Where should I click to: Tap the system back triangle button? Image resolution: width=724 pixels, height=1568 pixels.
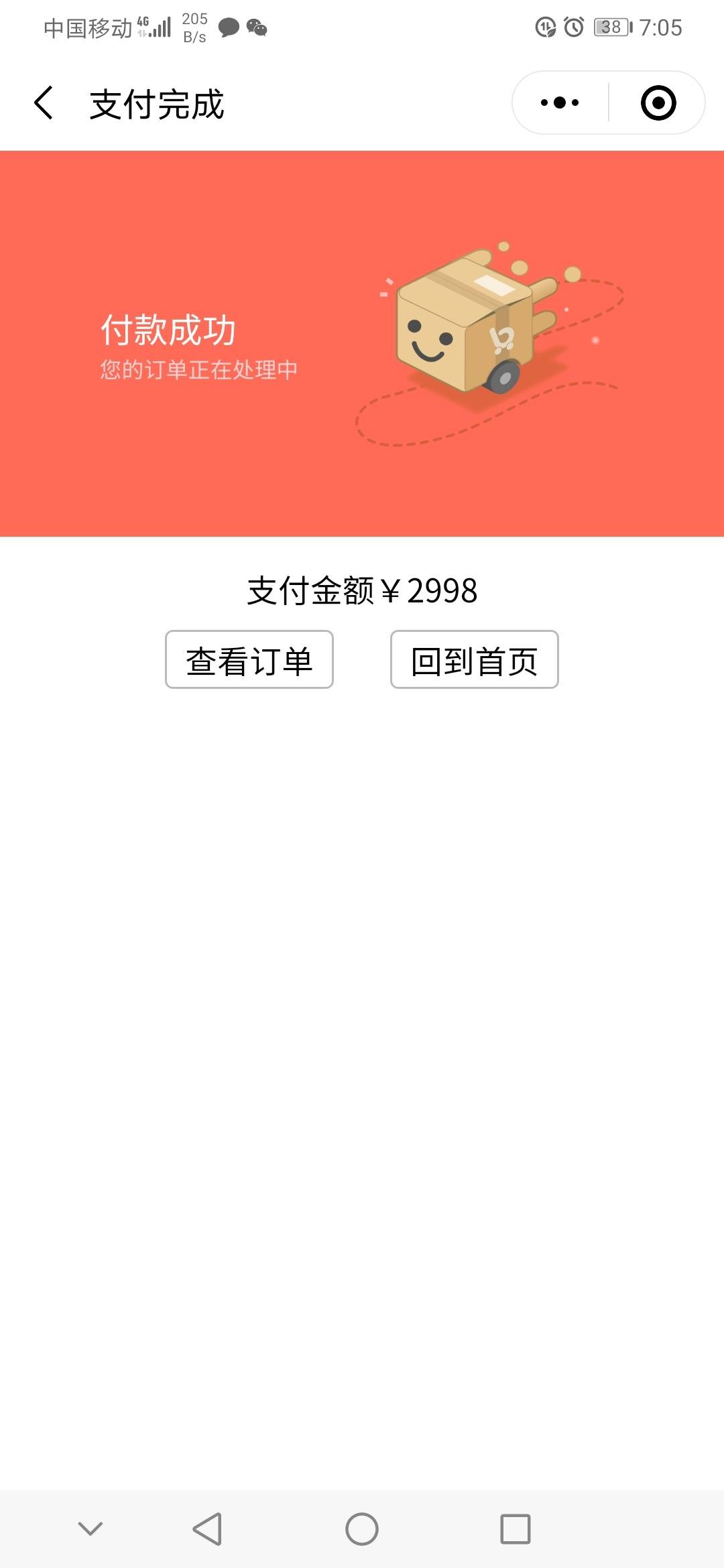(x=207, y=1529)
